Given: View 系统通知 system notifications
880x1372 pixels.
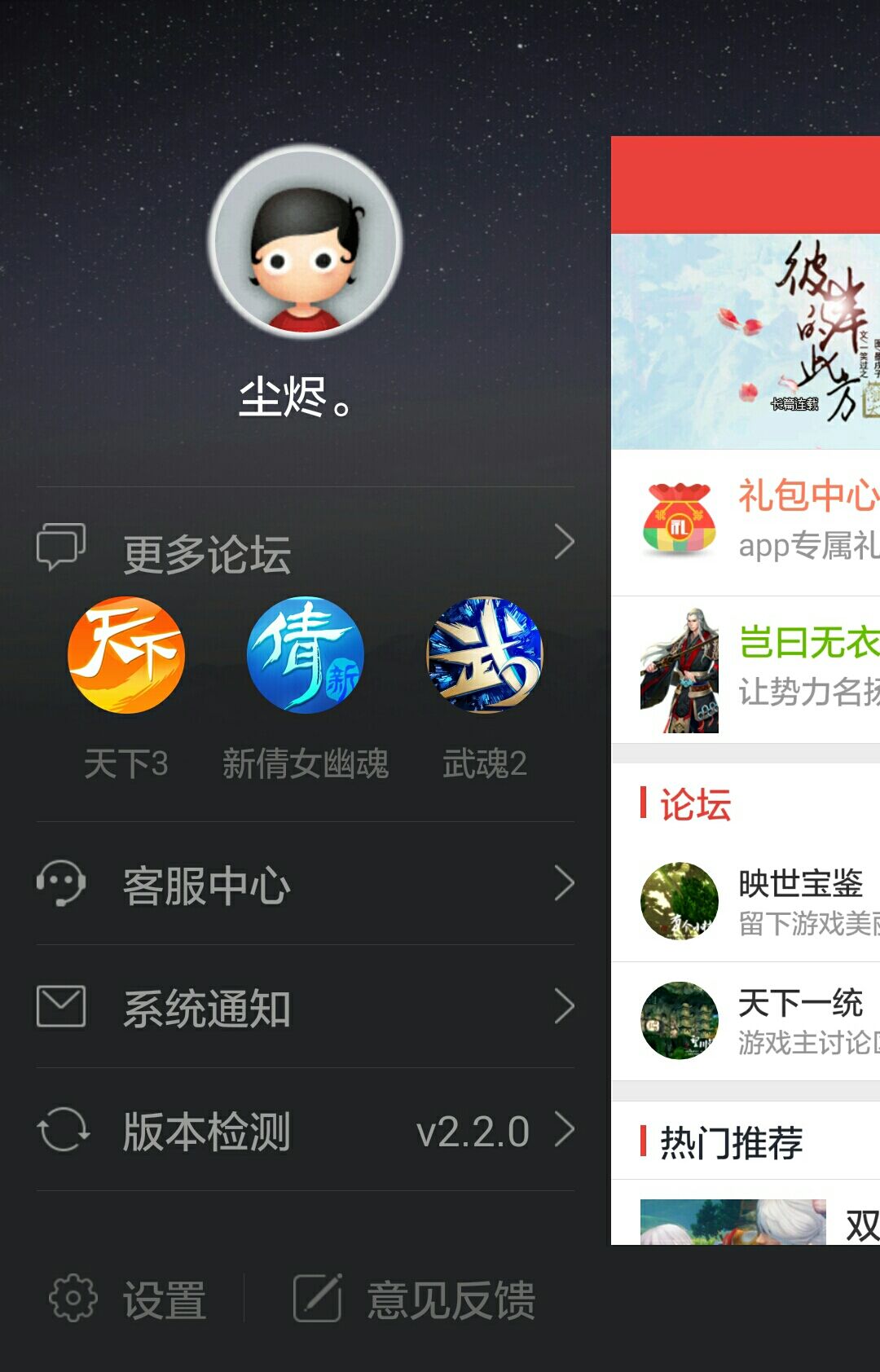Looking at the screenshot, I should pos(306,1007).
